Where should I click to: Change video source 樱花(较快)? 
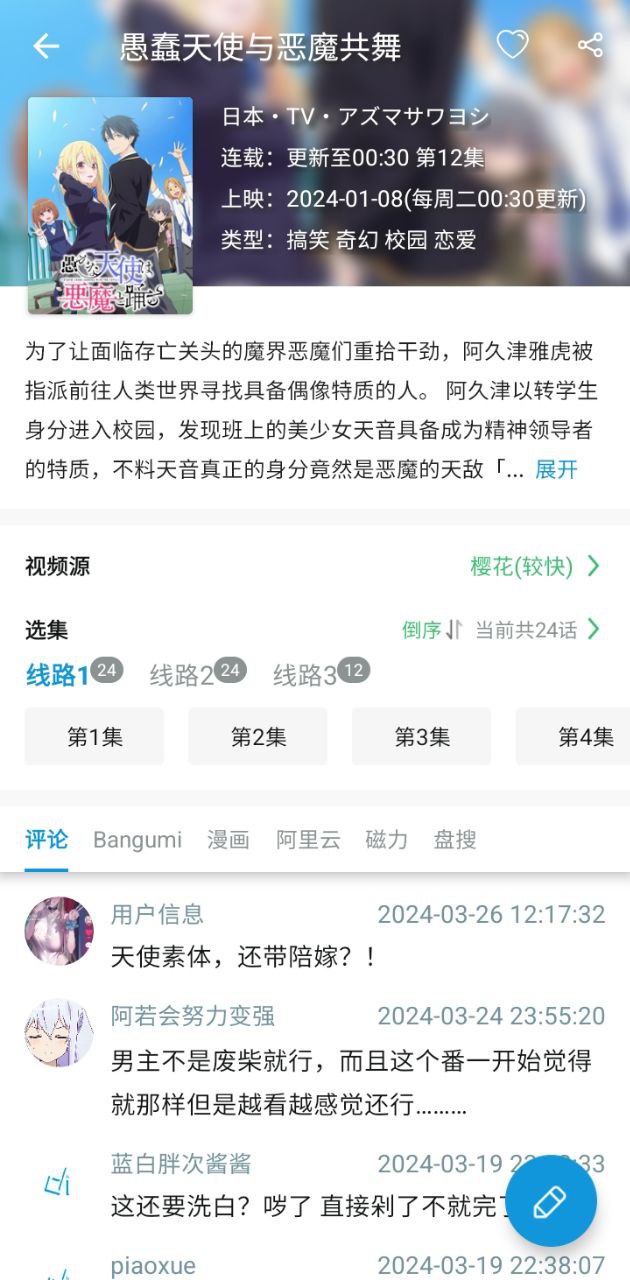coord(535,567)
